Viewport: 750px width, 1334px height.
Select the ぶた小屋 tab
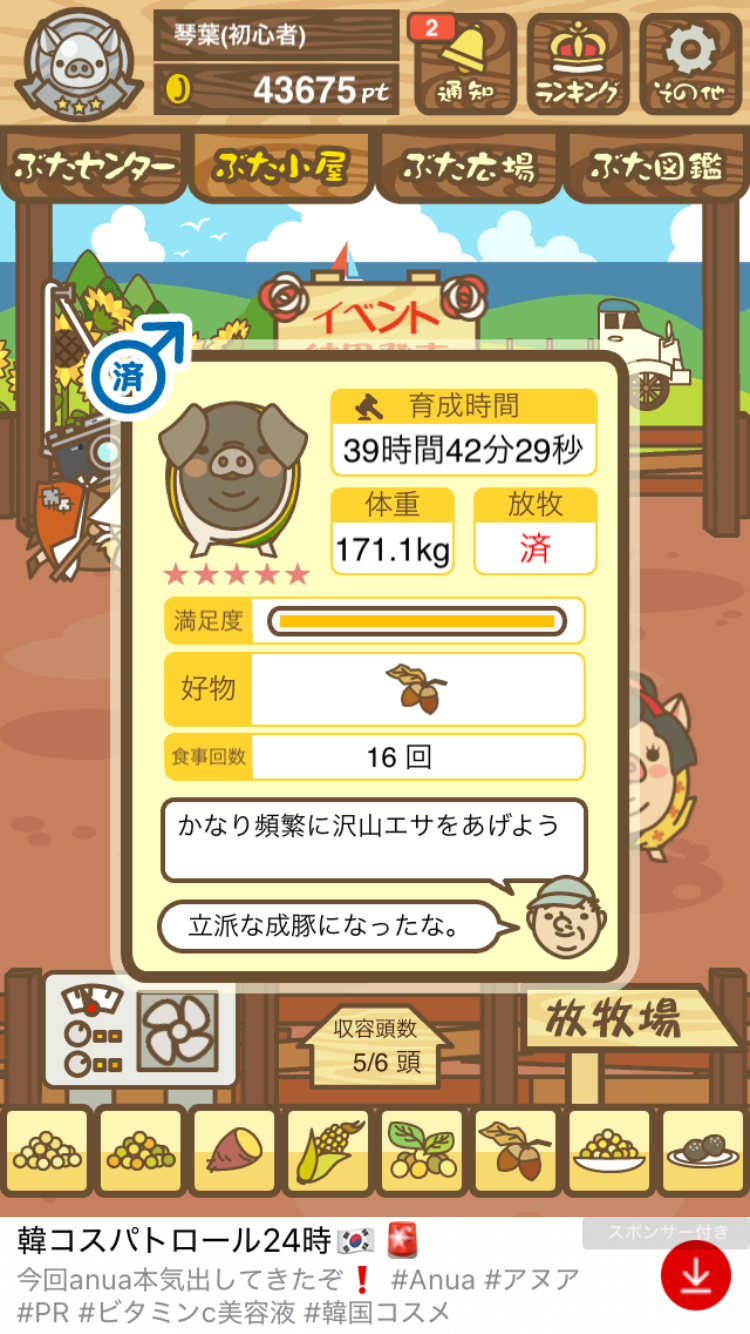[281, 167]
